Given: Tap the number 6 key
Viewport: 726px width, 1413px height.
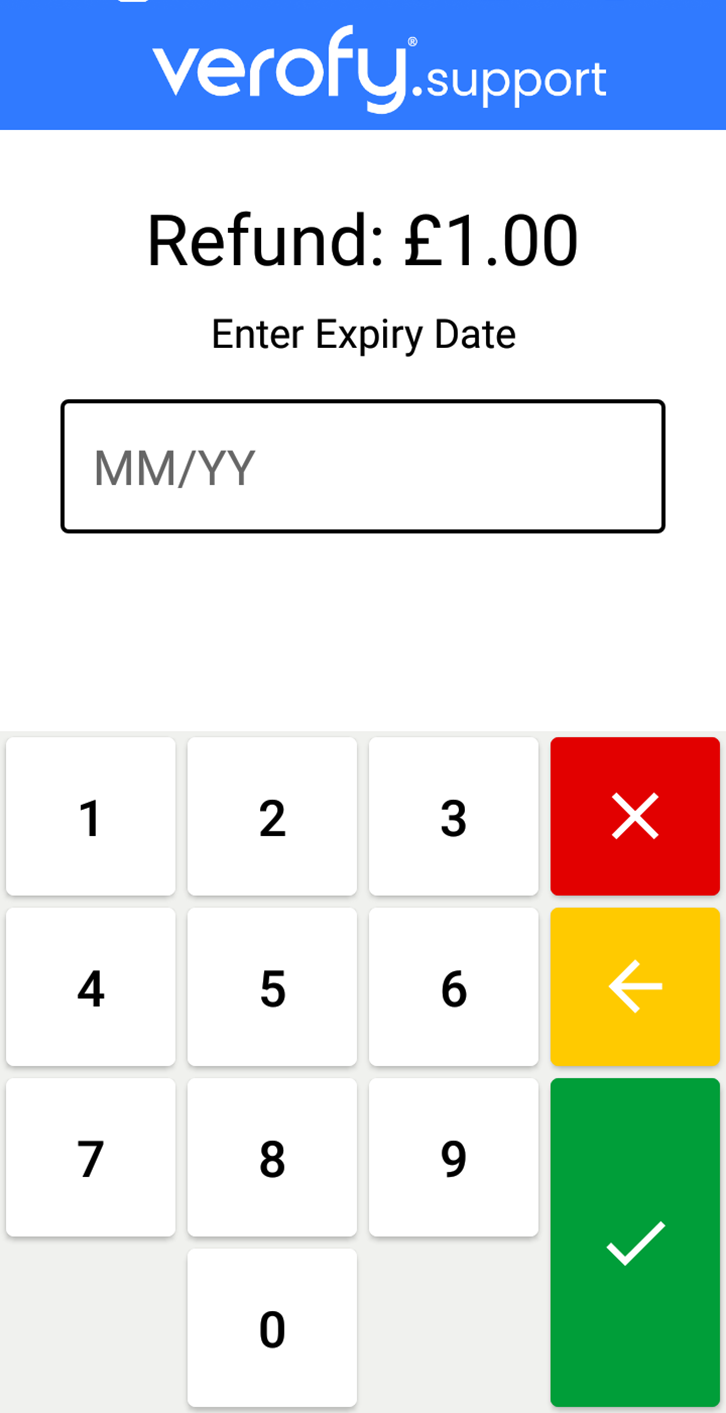Looking at the screenshot, I should coord(453,988).
